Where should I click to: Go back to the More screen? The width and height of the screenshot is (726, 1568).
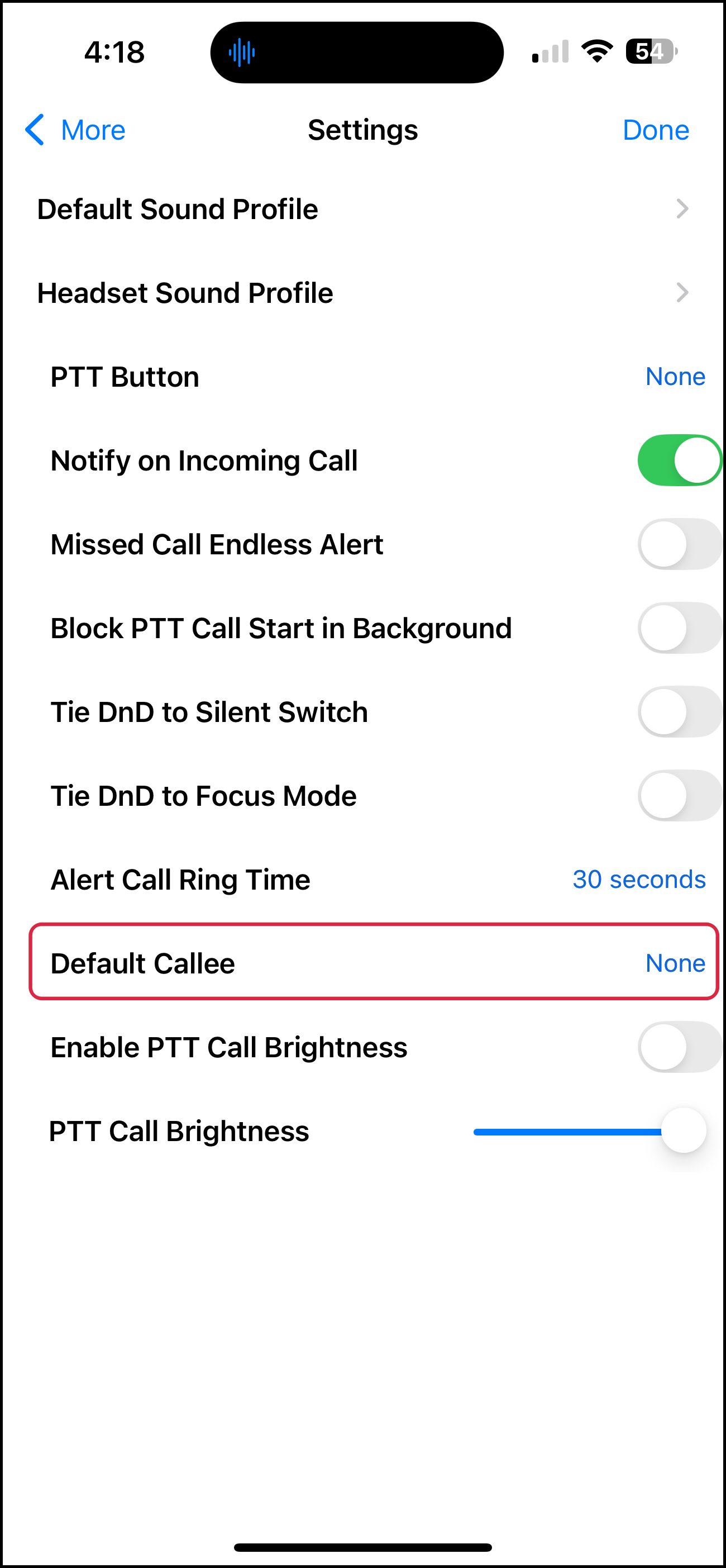[x=75, y=130]
